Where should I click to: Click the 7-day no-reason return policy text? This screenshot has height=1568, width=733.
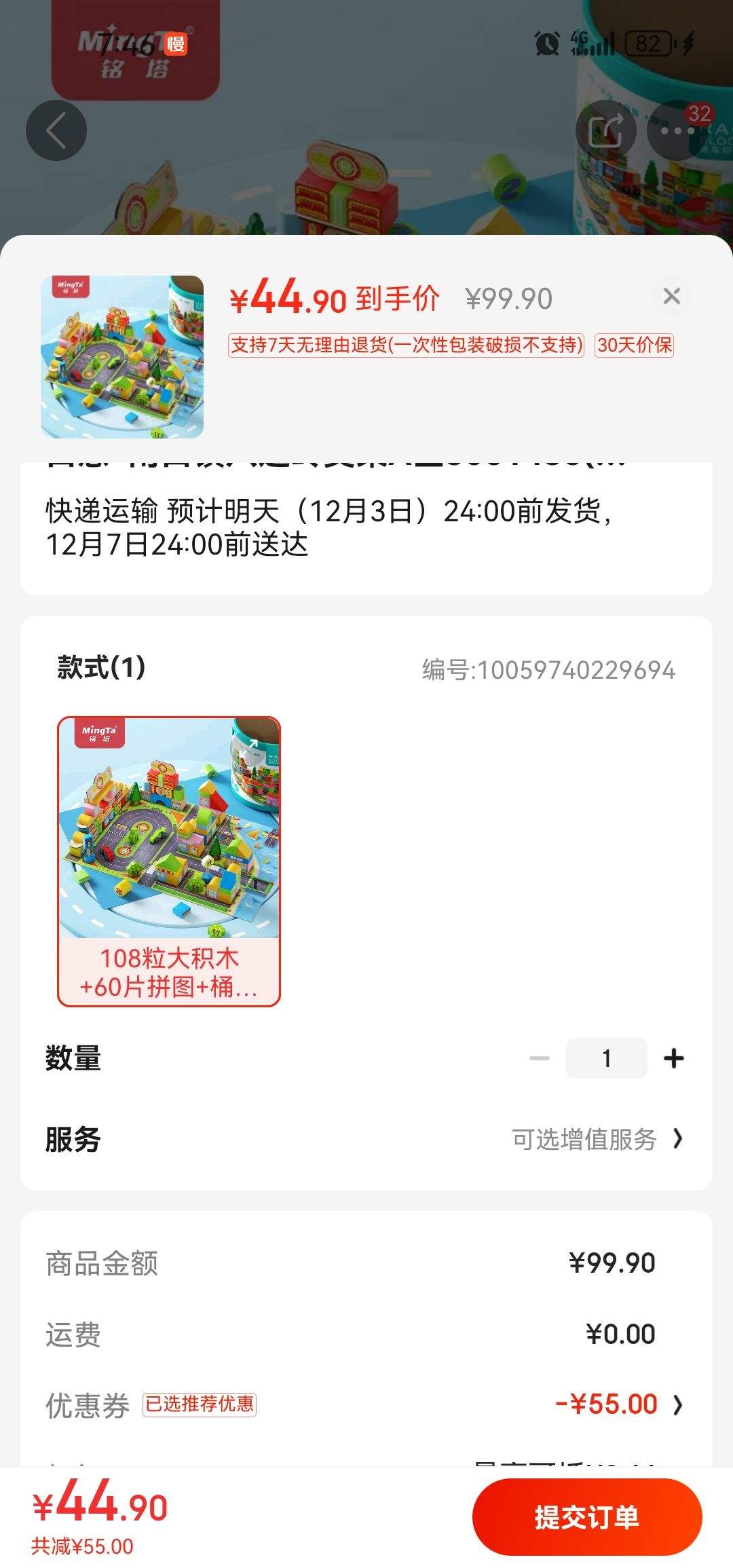click(x=405, y=347)
